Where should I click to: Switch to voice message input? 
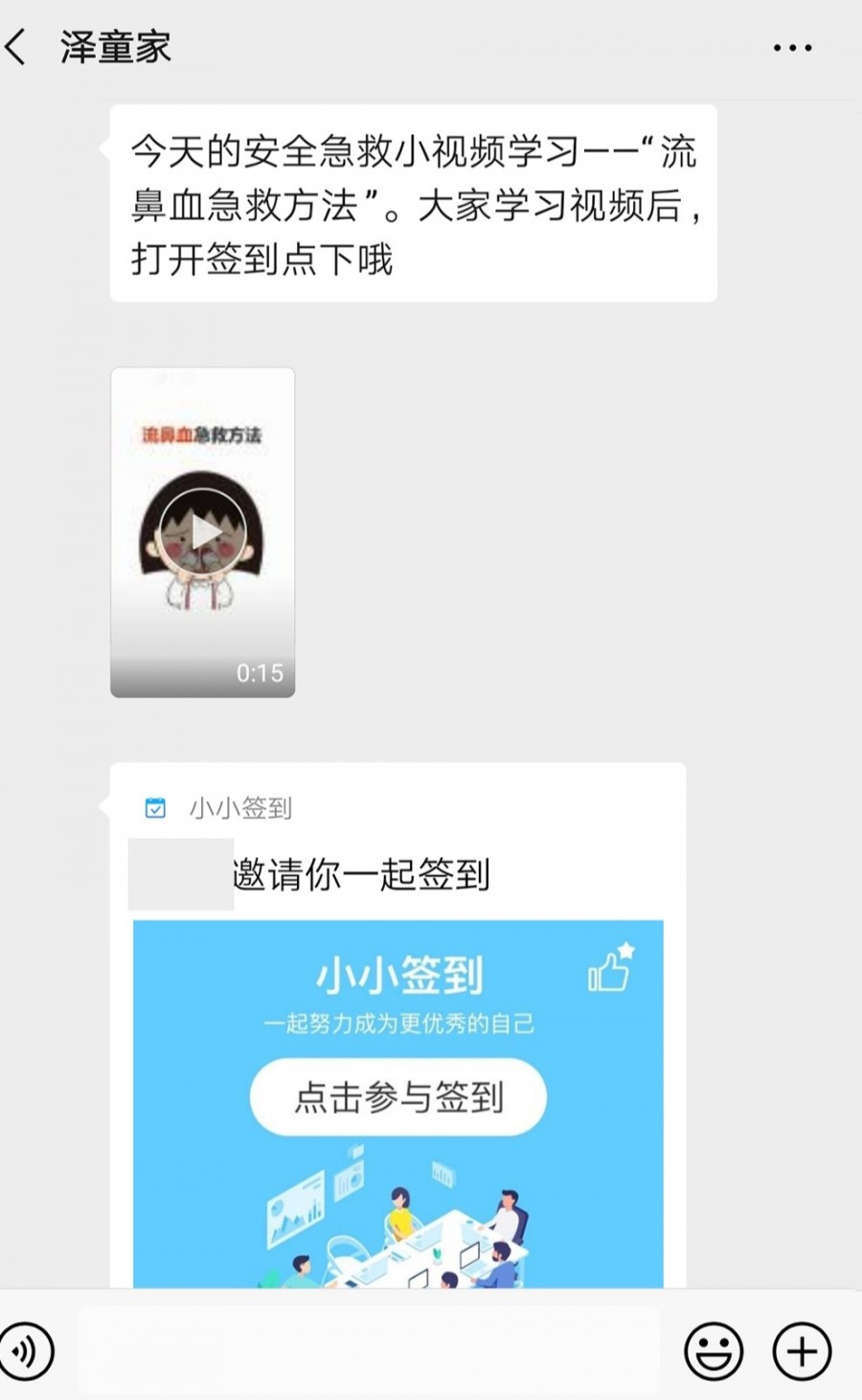(26, 1351)
